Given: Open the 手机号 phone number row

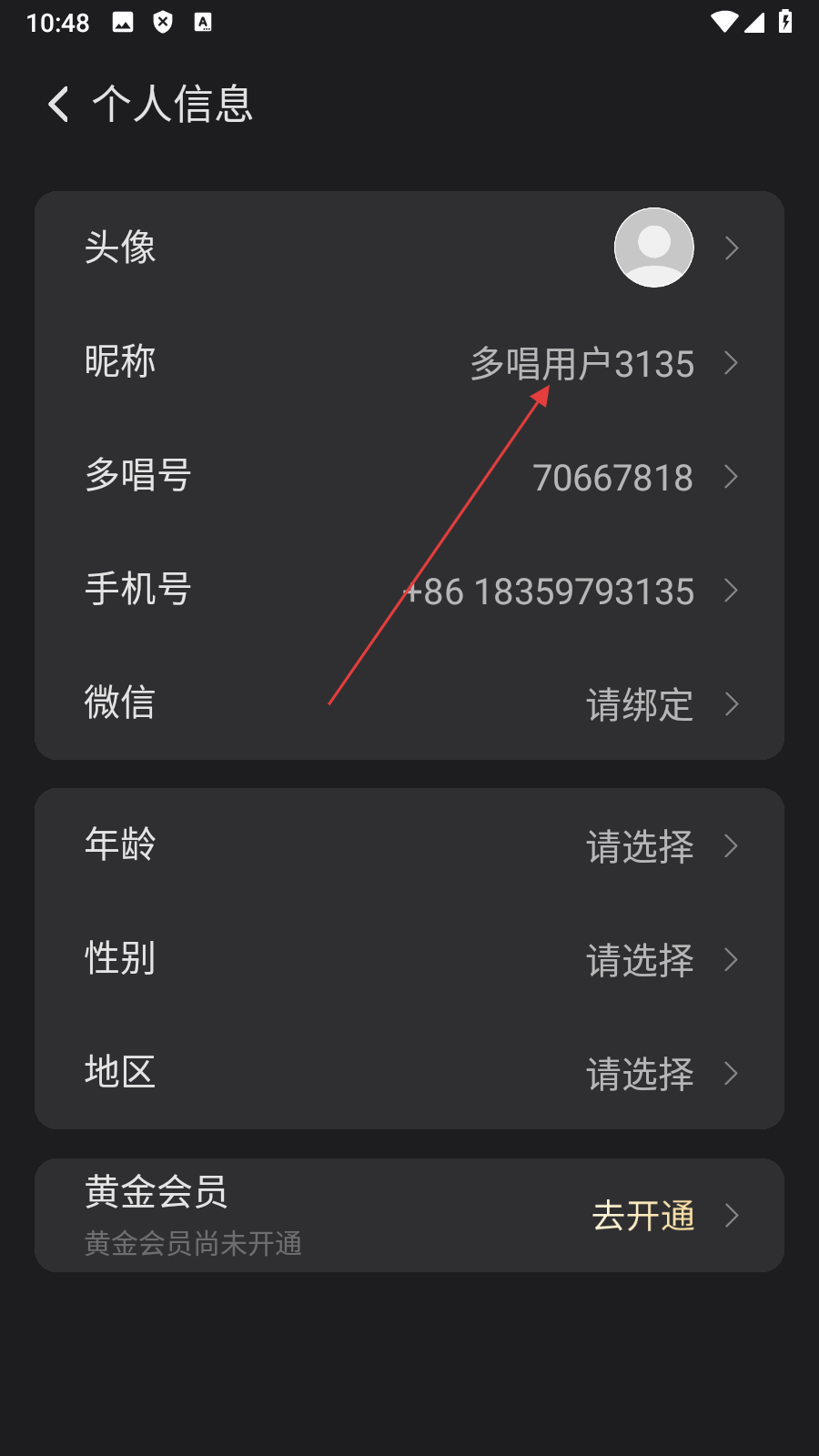Looking at the screenshot, I should pyautogui.click(x=409, y=590).
